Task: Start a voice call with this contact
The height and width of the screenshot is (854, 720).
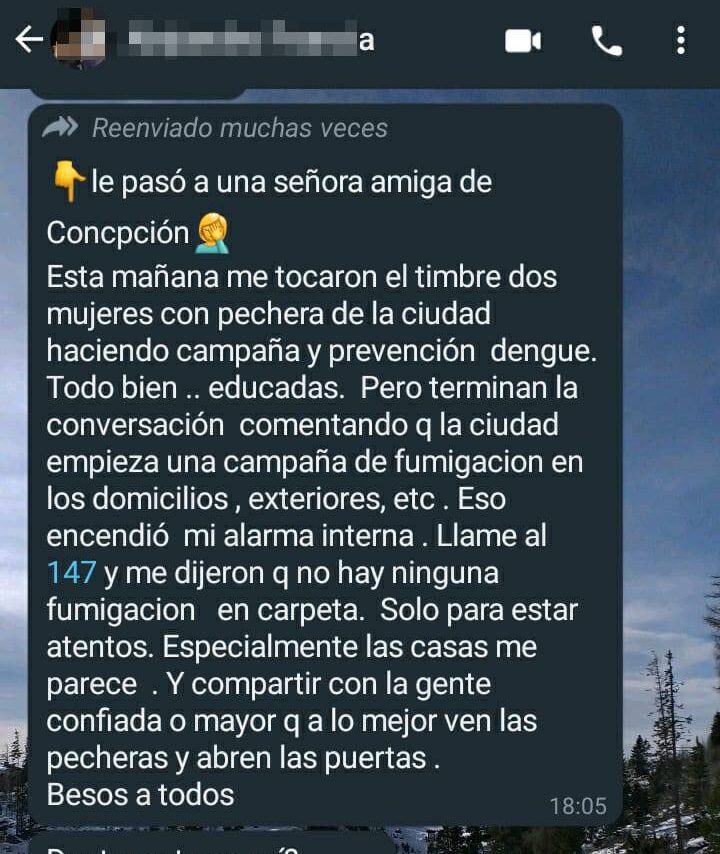Action: [606, 41]
